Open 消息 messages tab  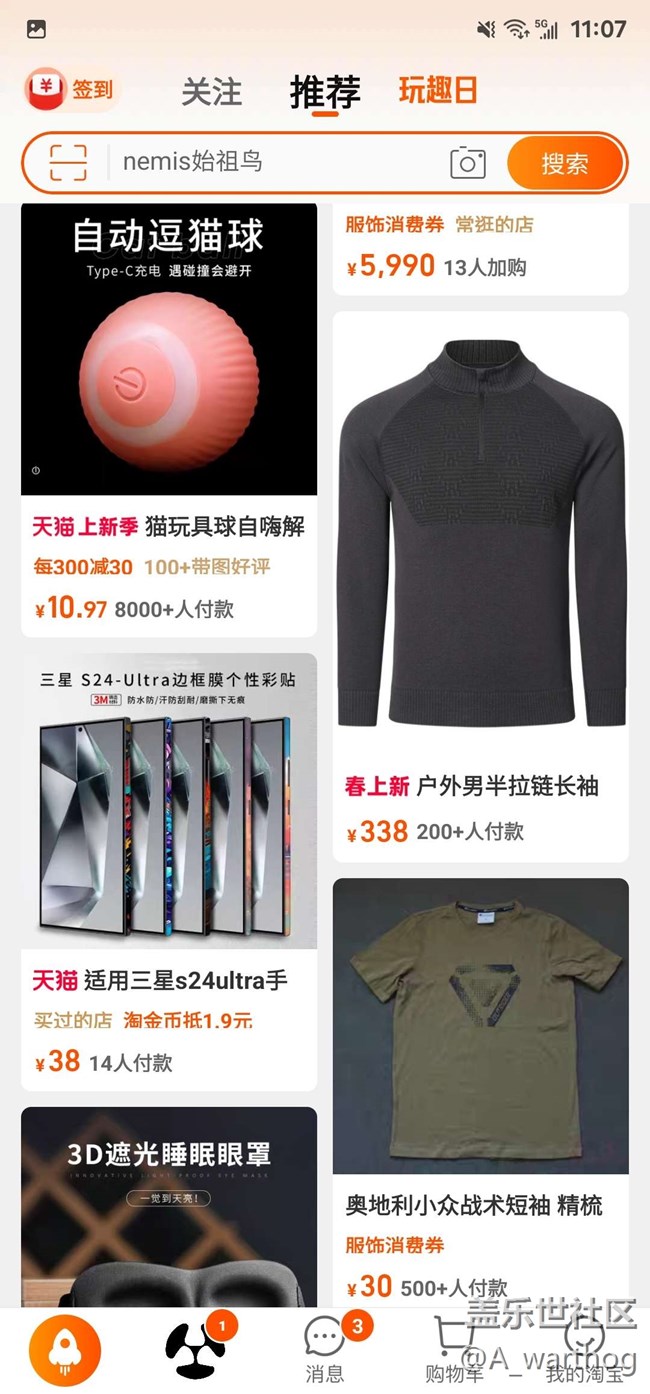click(325, 1350)
